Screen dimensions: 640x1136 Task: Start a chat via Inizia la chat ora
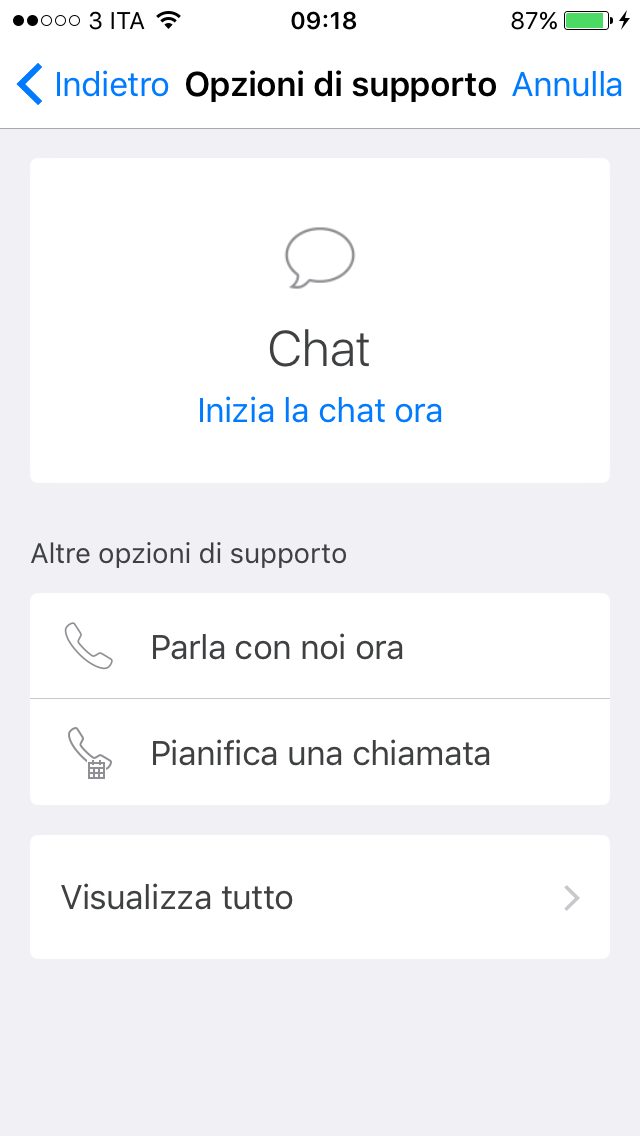coord(320,411)
